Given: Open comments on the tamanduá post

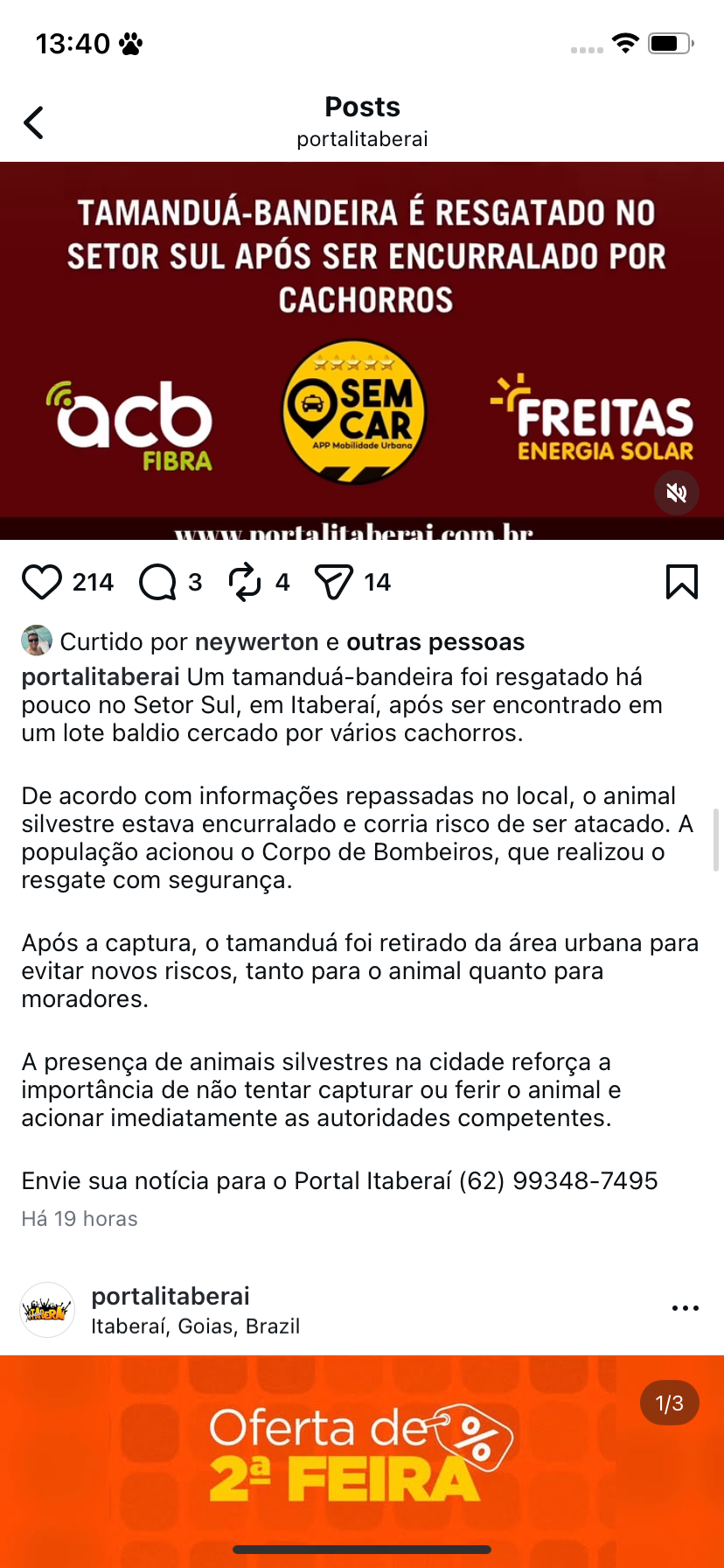Looking at the screenshot, I should coord(158,583).
